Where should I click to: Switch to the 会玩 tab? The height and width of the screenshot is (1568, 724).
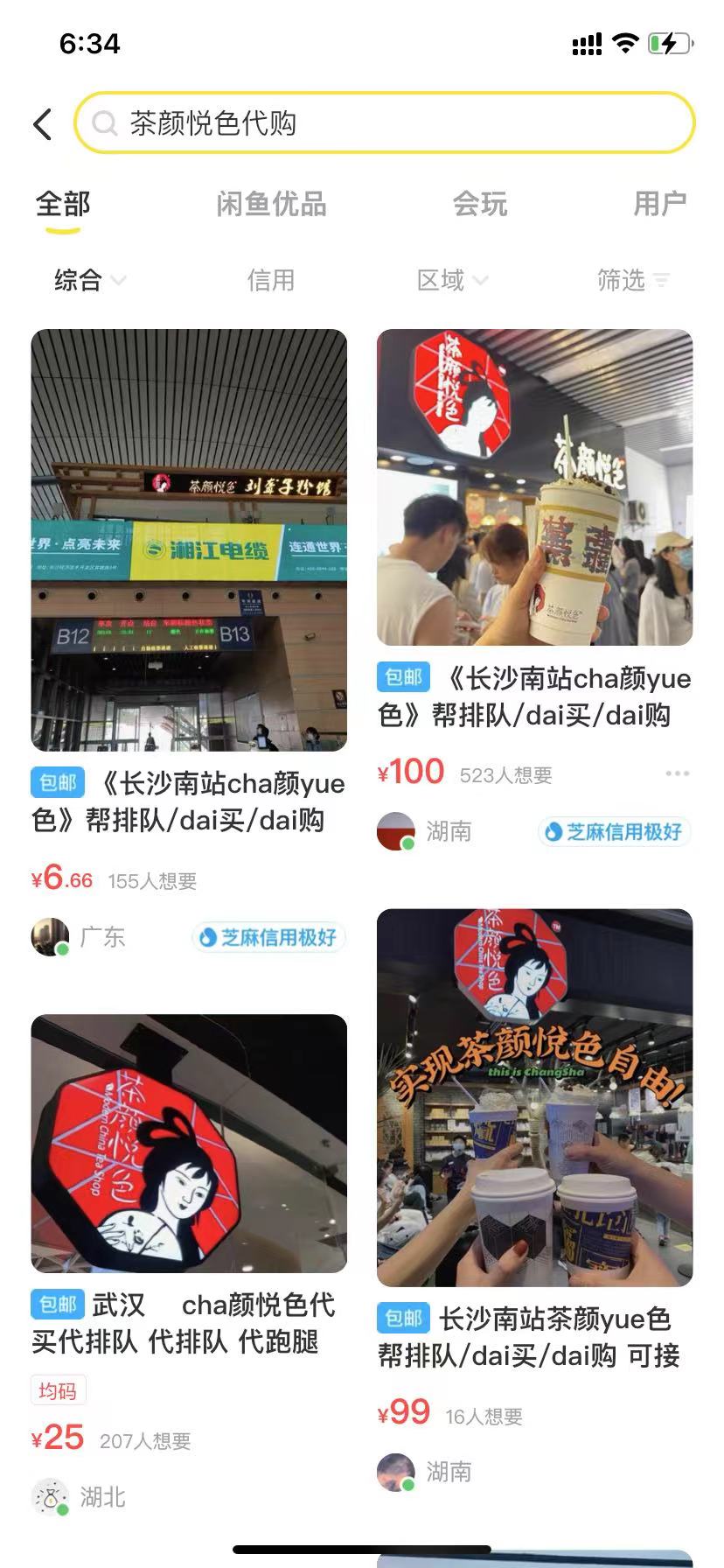480,204
